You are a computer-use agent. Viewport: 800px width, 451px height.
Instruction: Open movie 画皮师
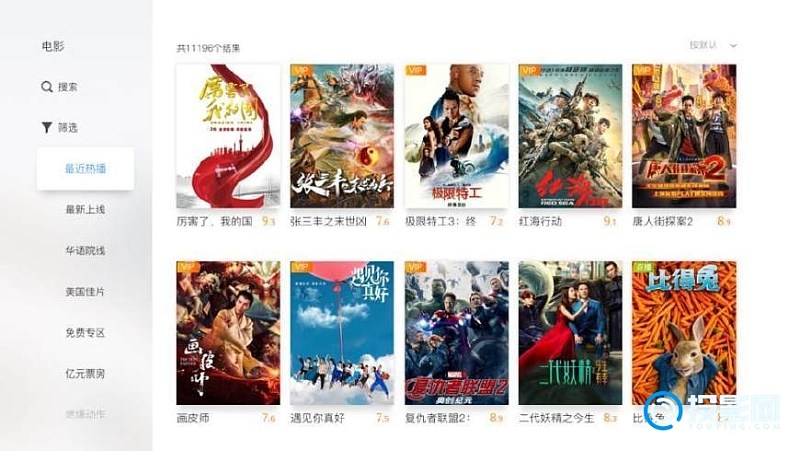tap(215, 332)
